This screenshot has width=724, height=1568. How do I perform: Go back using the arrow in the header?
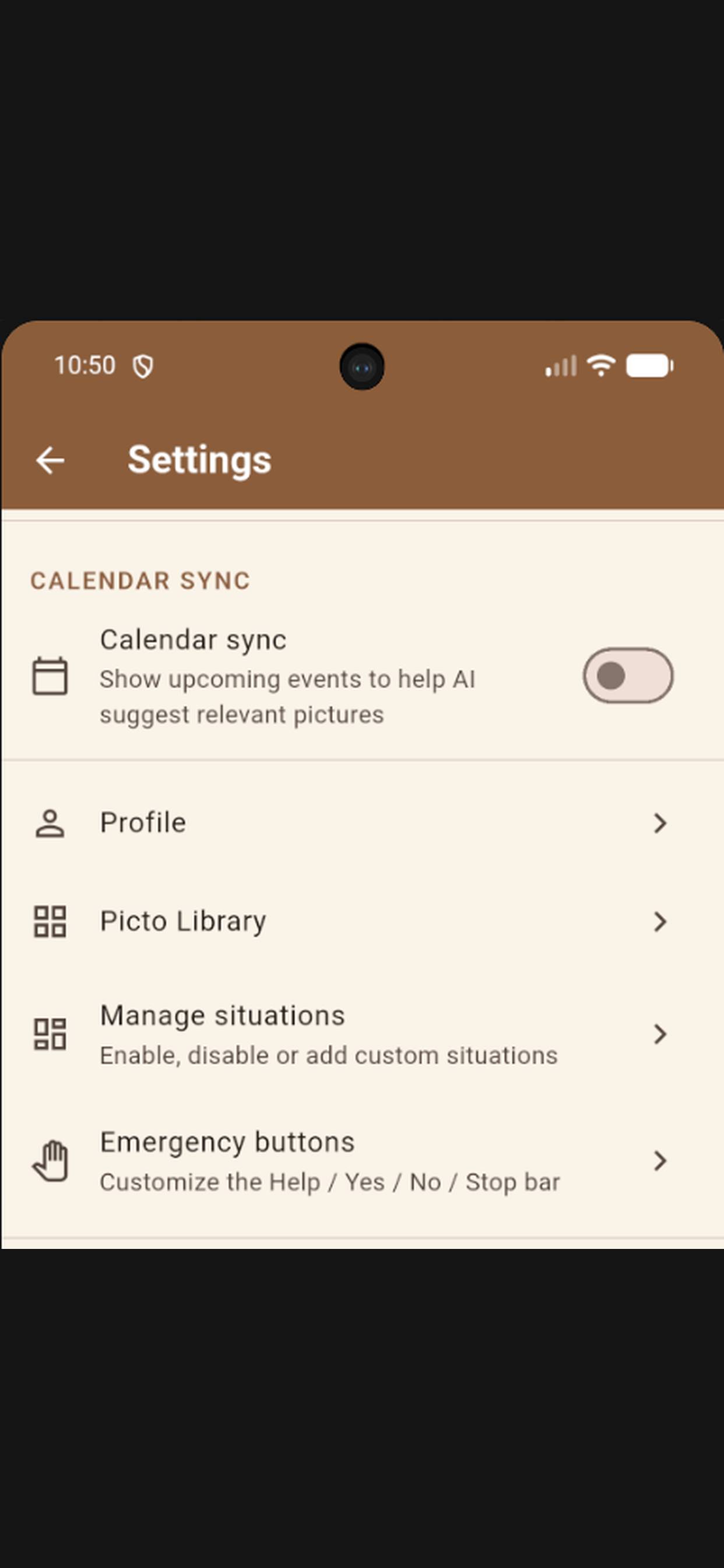(x=50, y=460)
